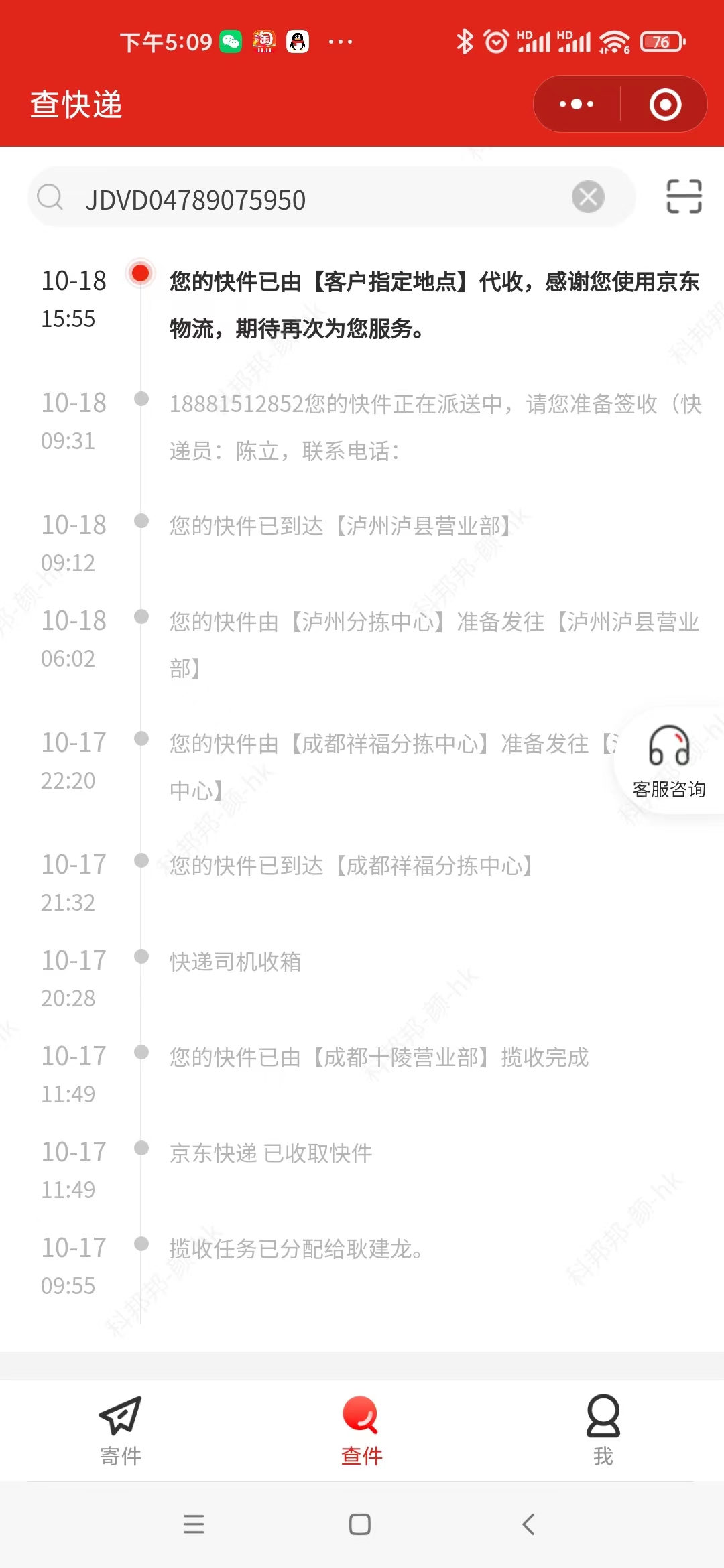724x1568 pixels.
Task: Select the 查件 tab
Action: point(361,1431)
